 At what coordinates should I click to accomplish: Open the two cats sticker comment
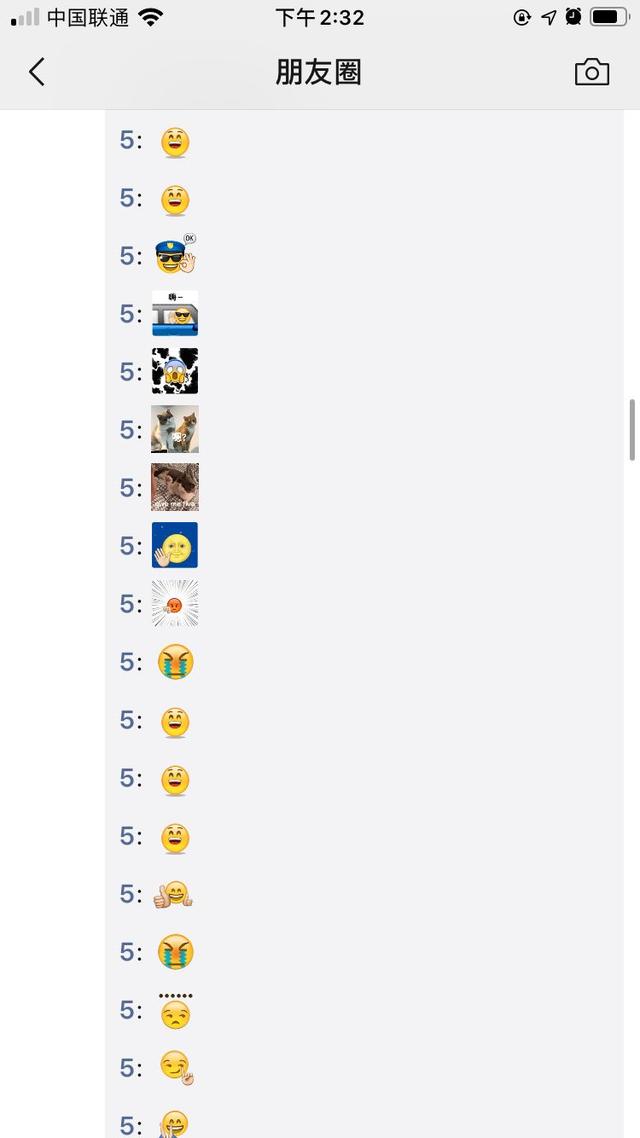[175, 430]
